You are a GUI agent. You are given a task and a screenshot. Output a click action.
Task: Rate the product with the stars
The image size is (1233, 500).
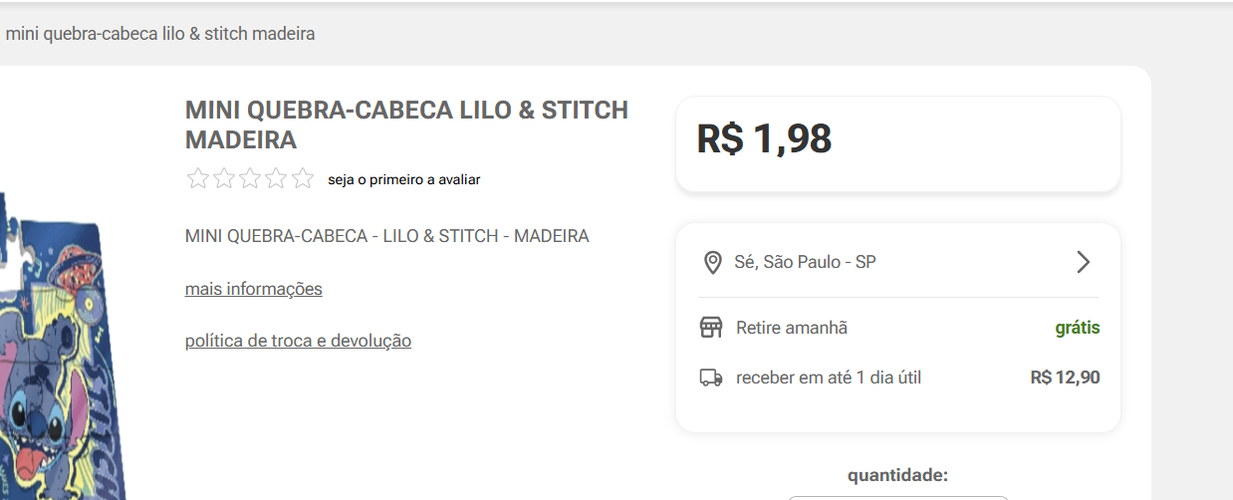click(x=250, y=179)
